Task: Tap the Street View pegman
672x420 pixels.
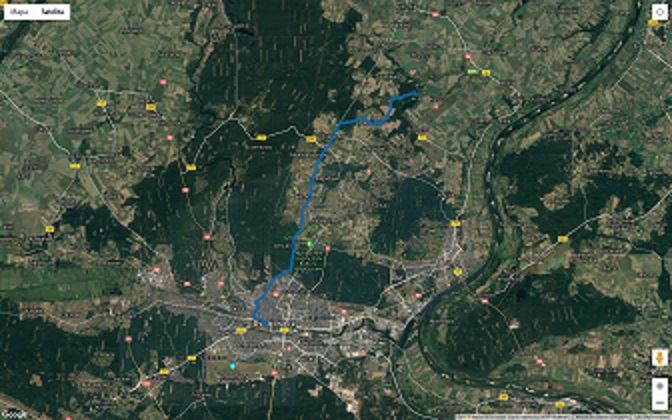Action: click(x=660, y=358)
